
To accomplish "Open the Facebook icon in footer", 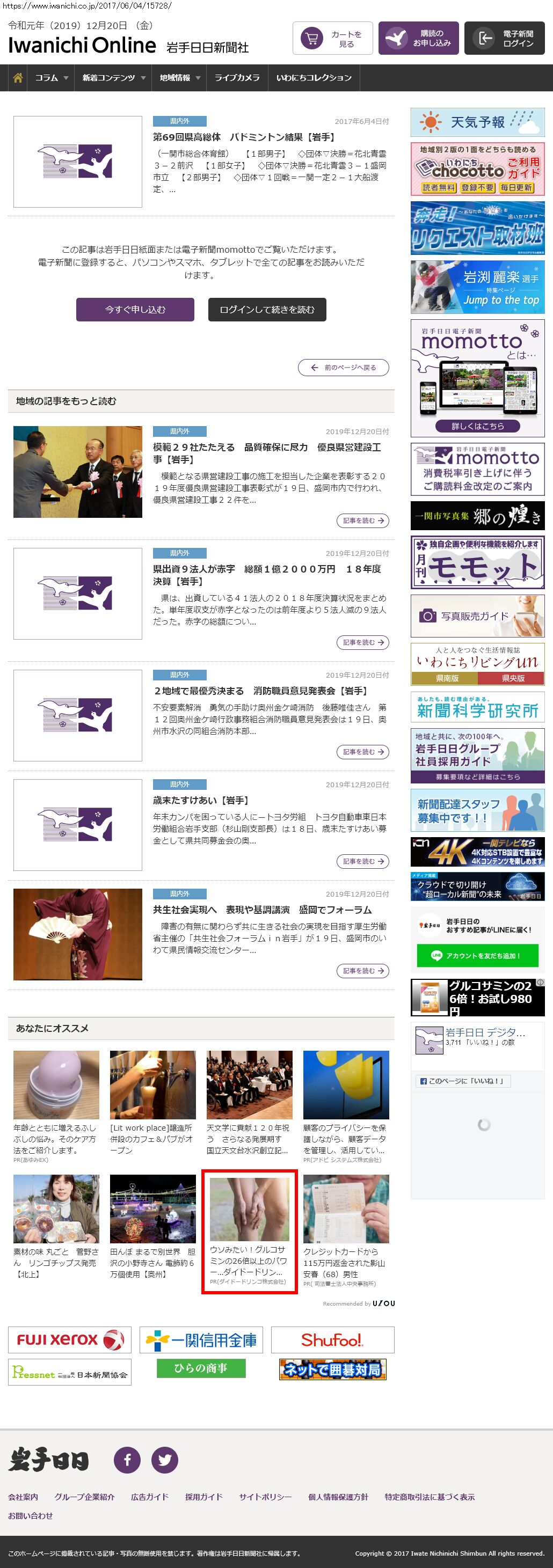I will pyautogui.click(x=127, y=1460).
